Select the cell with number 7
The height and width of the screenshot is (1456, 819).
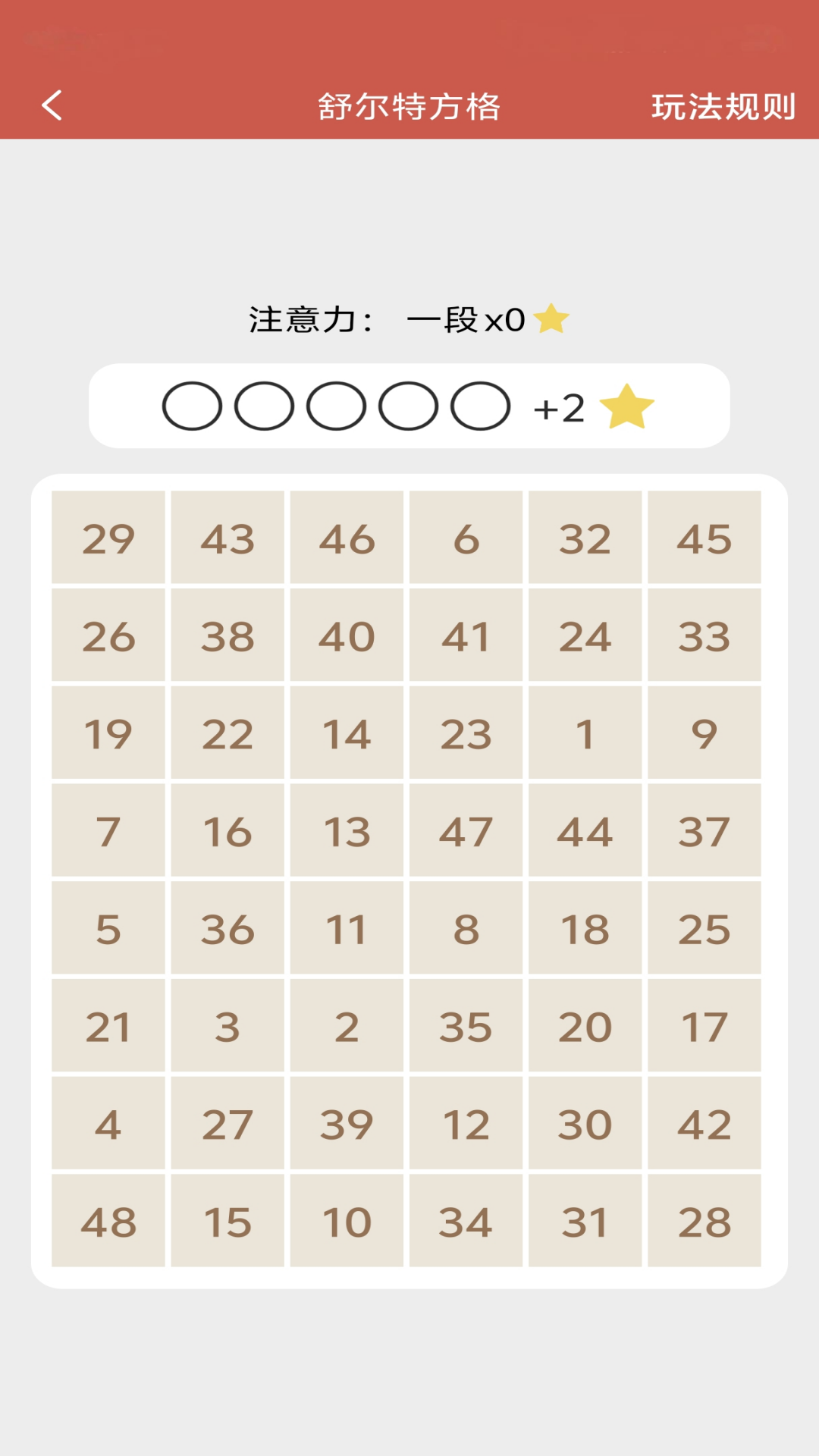click(x=108, y=831)
